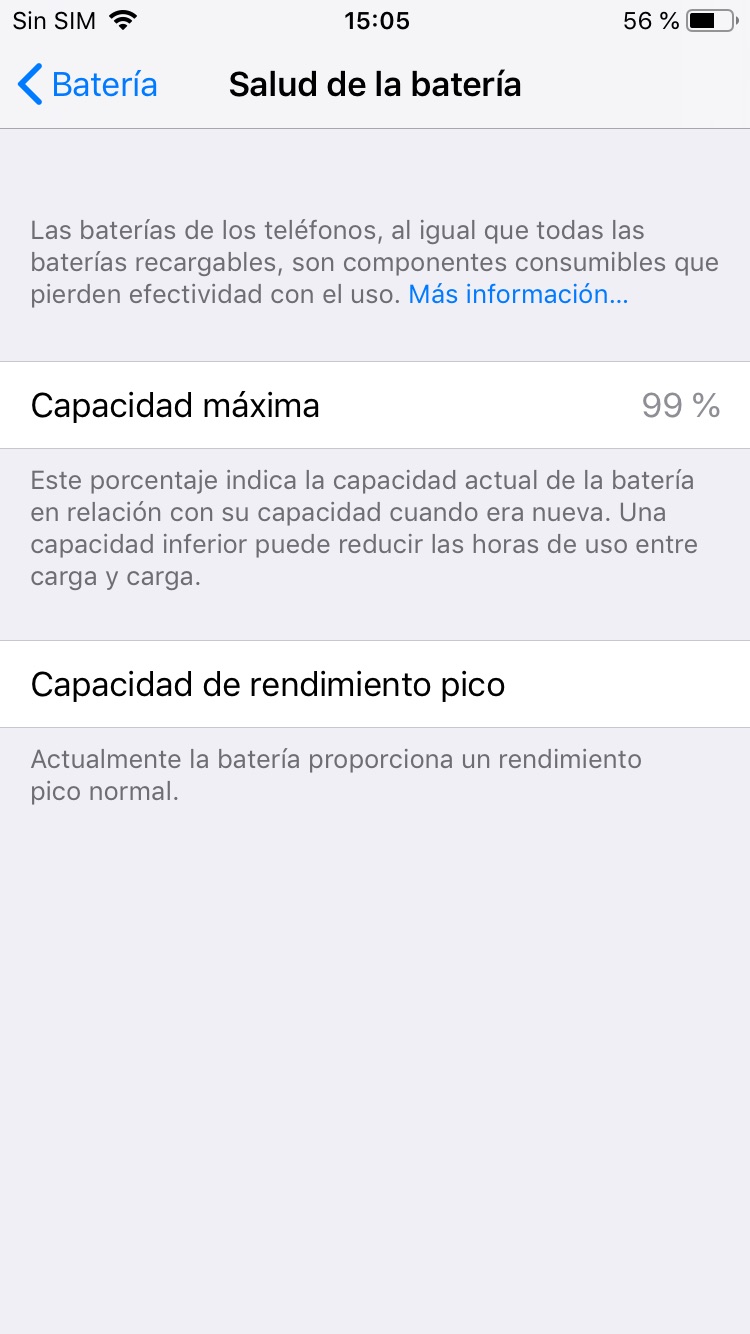
Task: Open the Más información link
Action: point(518,294)
